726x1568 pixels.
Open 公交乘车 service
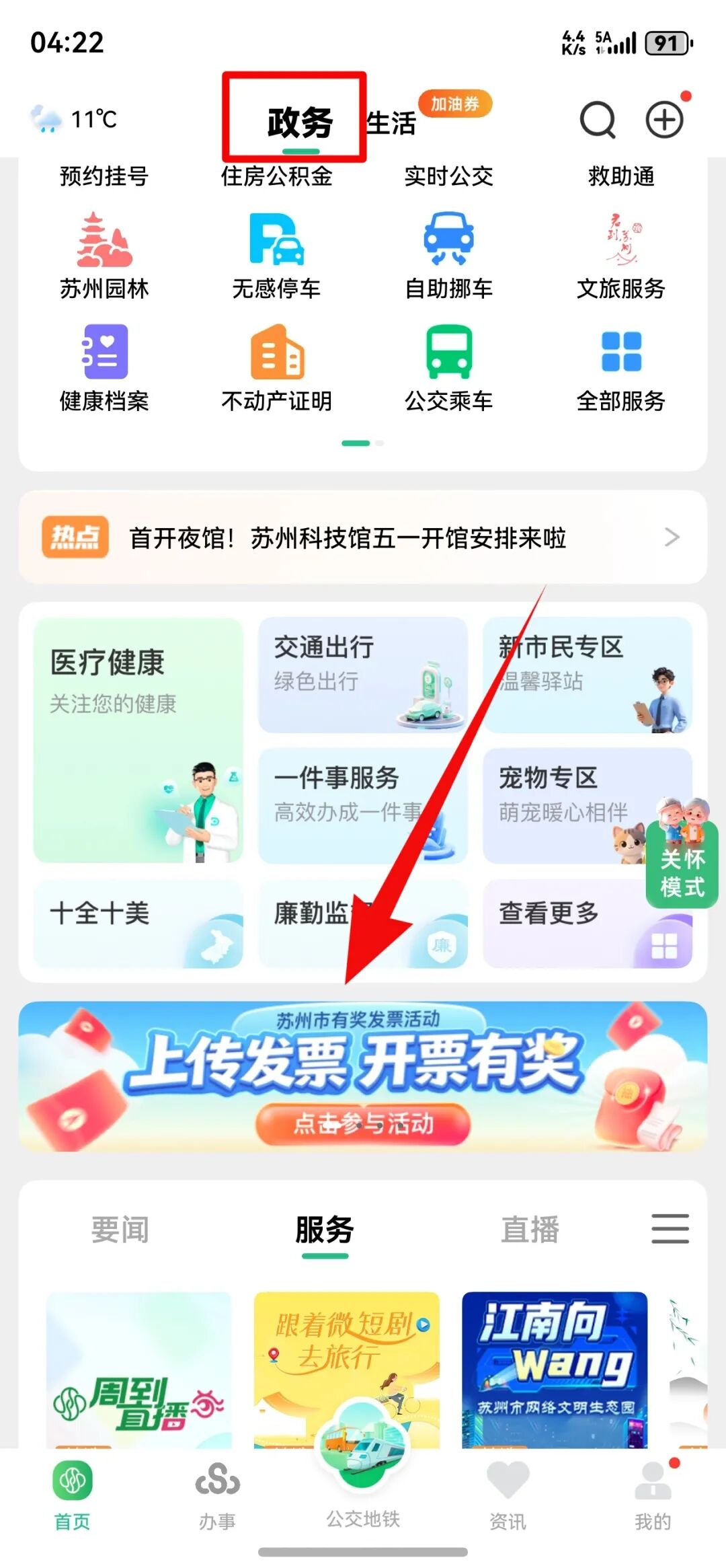pyautogui.click(x=448, y=369)
